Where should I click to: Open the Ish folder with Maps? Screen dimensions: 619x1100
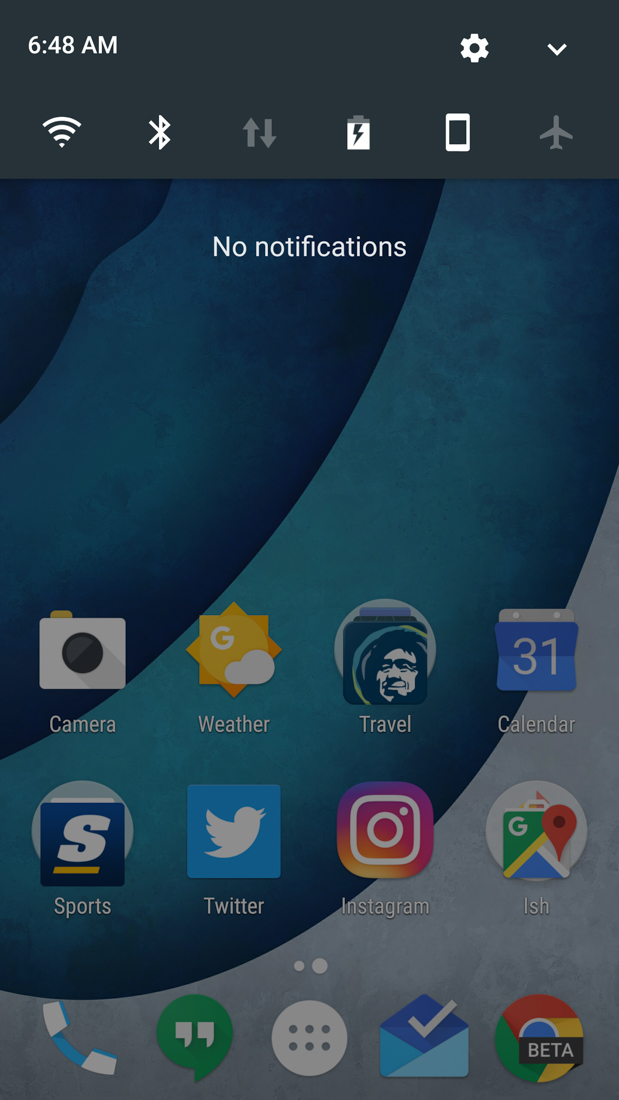click(537, 835)
